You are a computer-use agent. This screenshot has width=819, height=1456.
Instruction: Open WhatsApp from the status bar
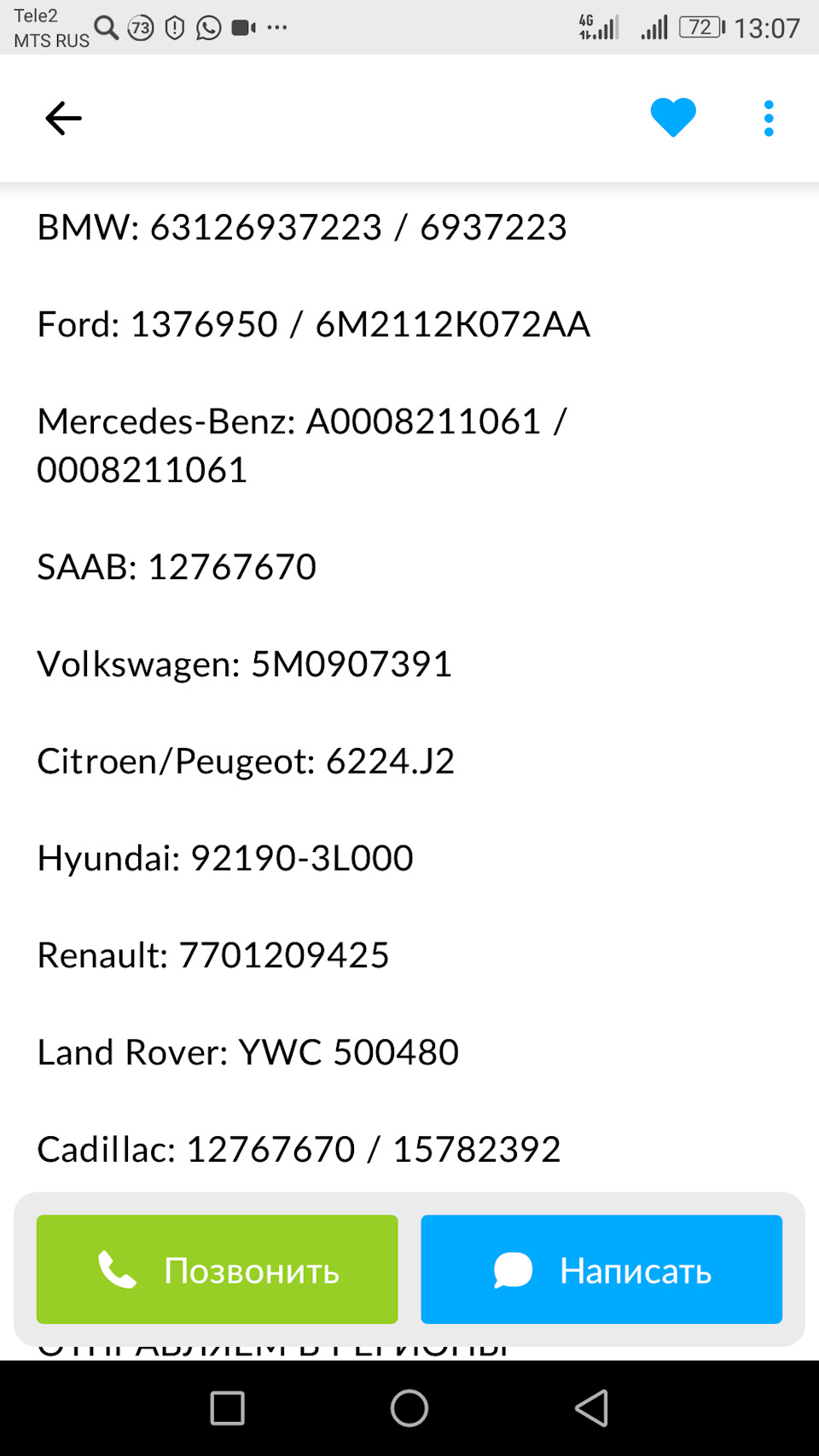[x=207, y=27]
